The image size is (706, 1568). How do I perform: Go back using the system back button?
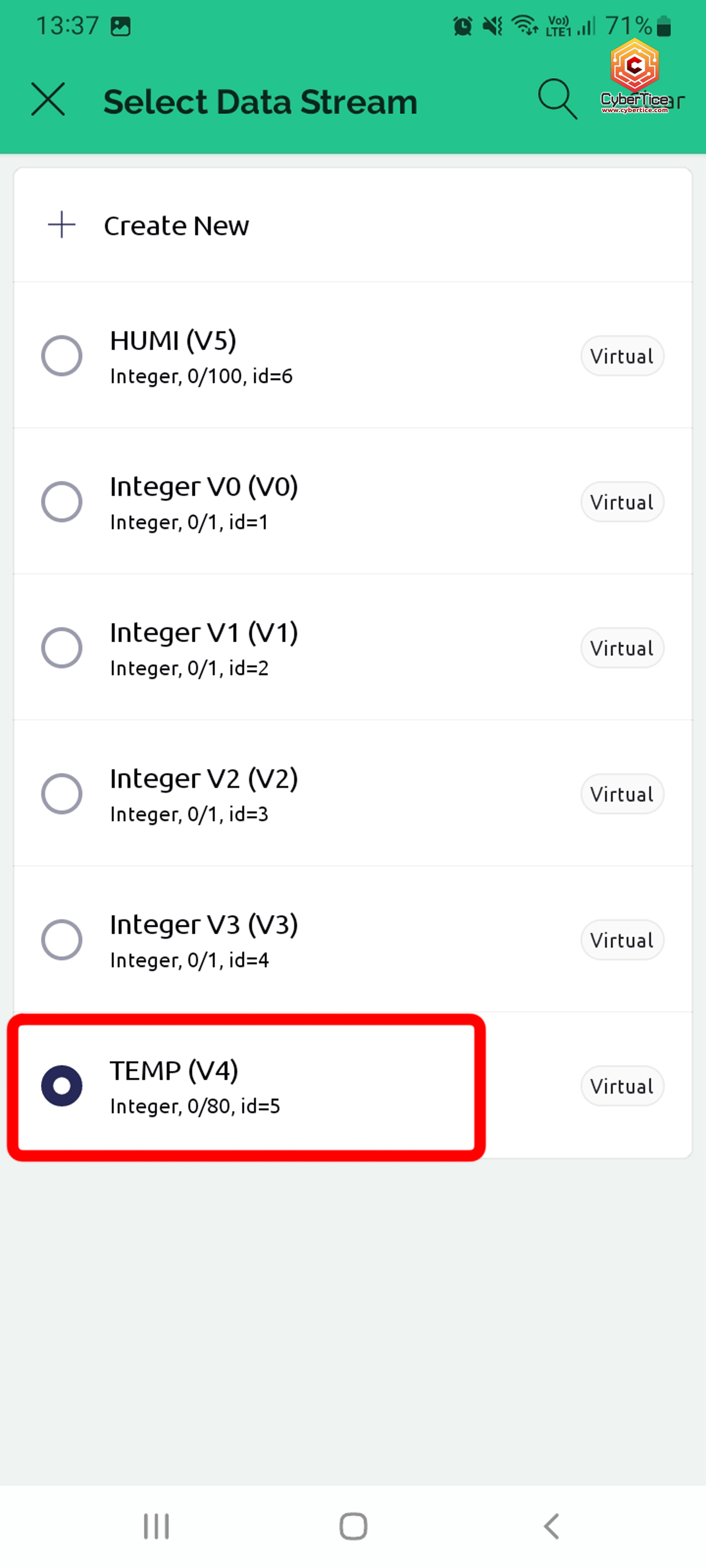551,1526
